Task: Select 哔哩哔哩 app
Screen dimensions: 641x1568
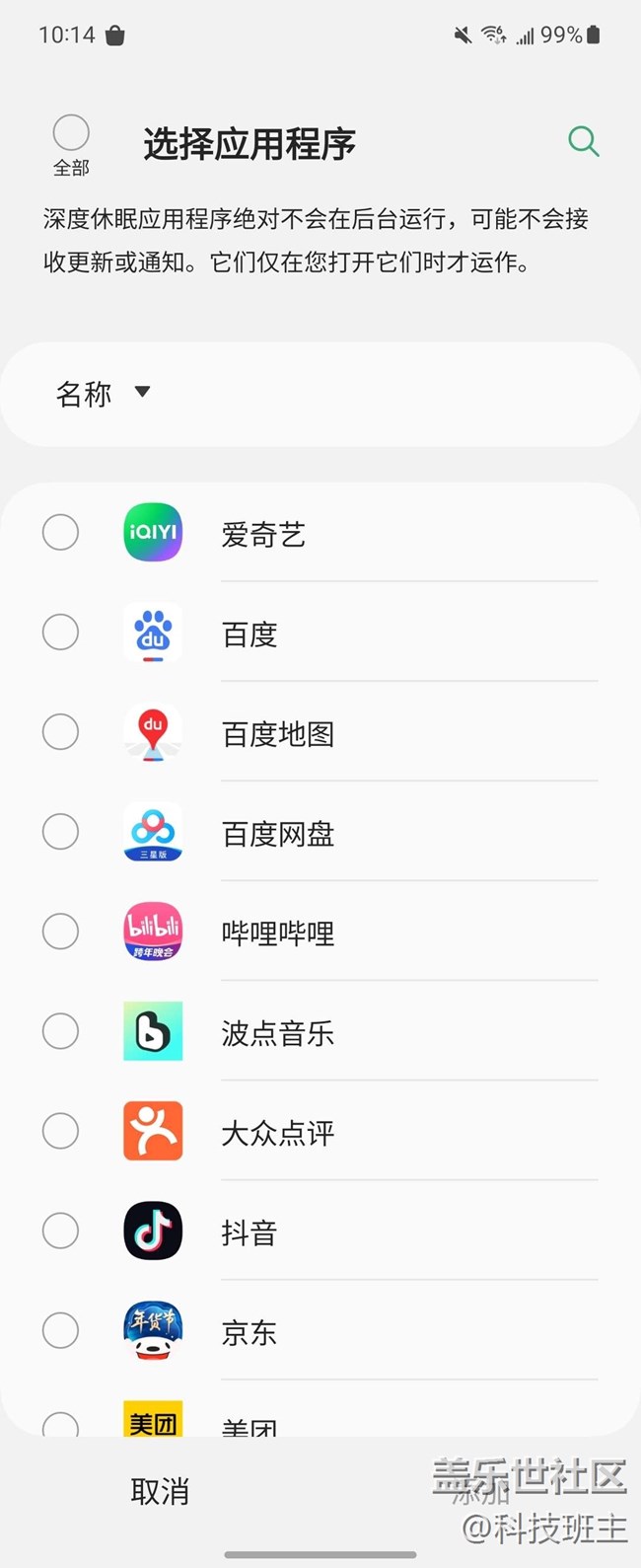Action: pyautogui.click(x=60, y=932)
